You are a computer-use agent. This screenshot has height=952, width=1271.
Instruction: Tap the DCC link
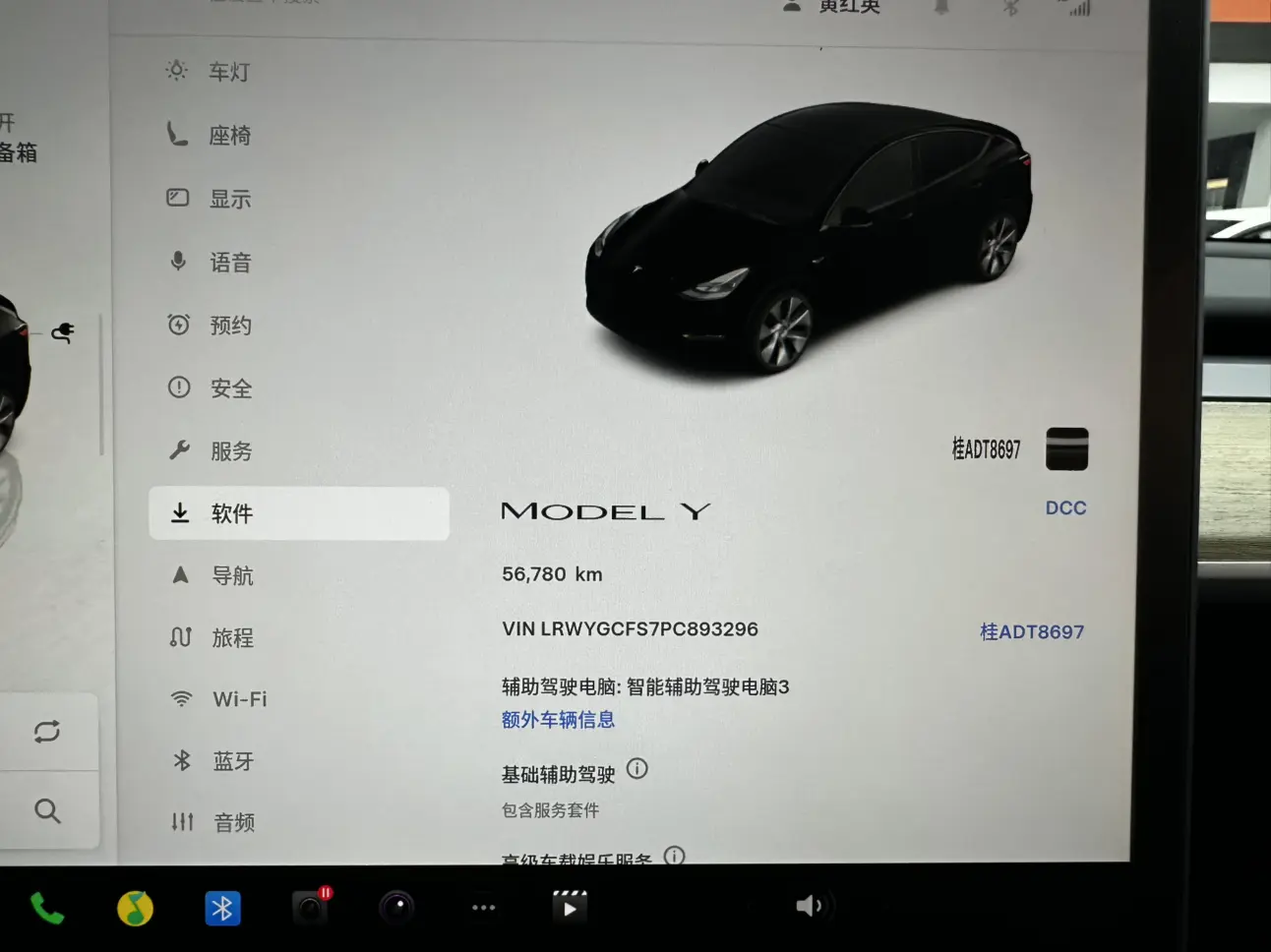point(1065,508)
